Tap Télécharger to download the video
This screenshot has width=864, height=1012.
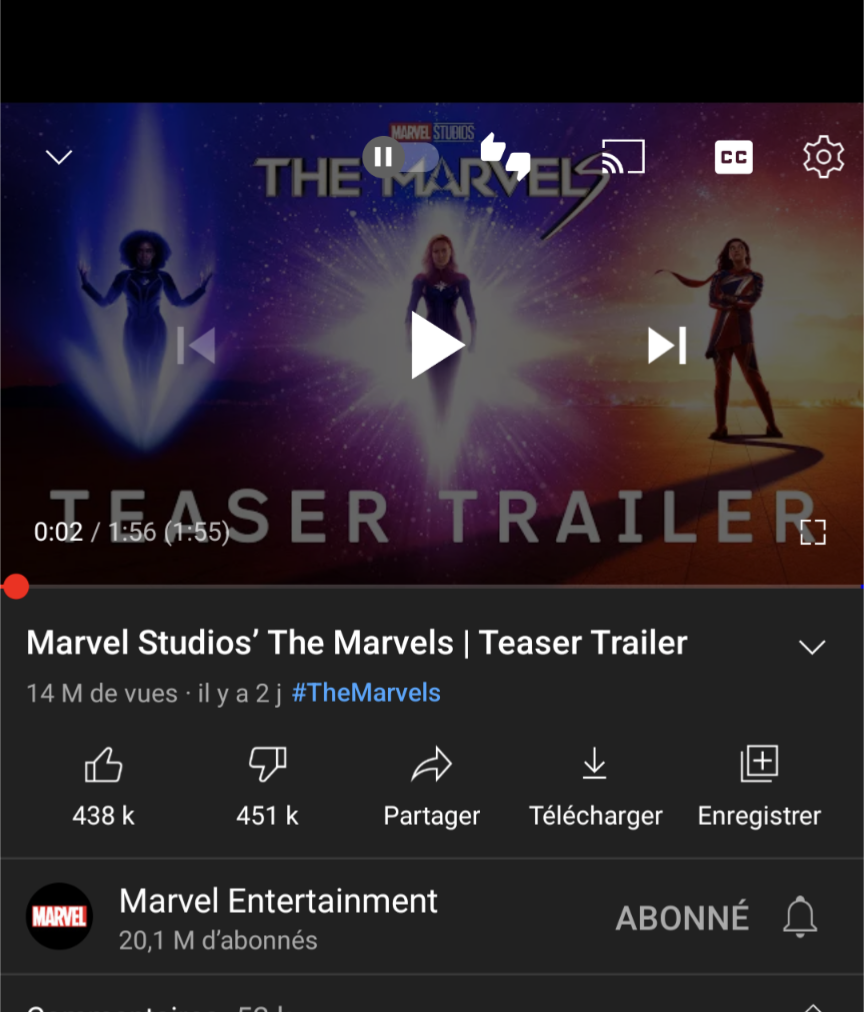pyautogui.click(x=595, y=786)
